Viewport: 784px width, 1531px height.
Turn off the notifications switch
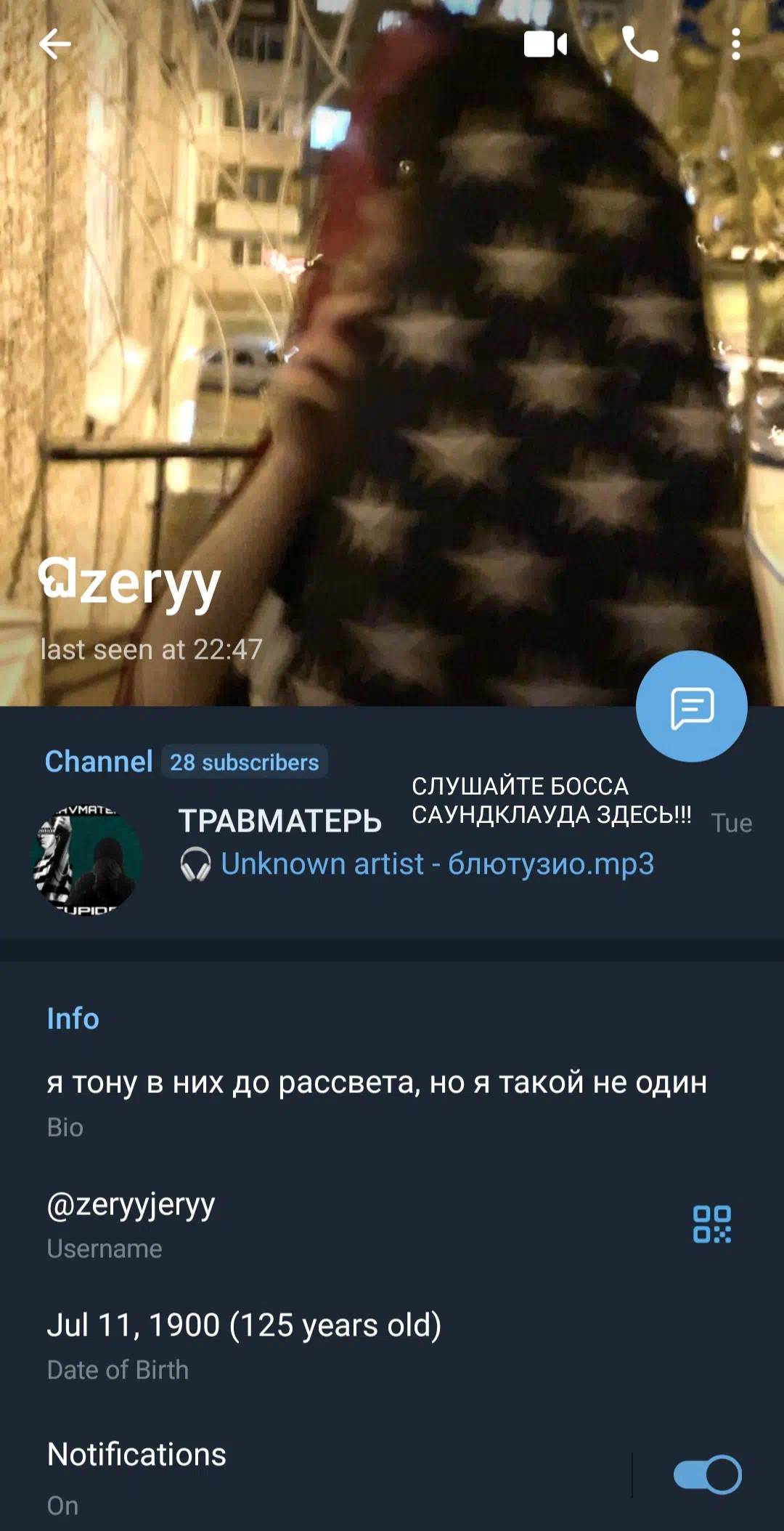pos(707,1474)
